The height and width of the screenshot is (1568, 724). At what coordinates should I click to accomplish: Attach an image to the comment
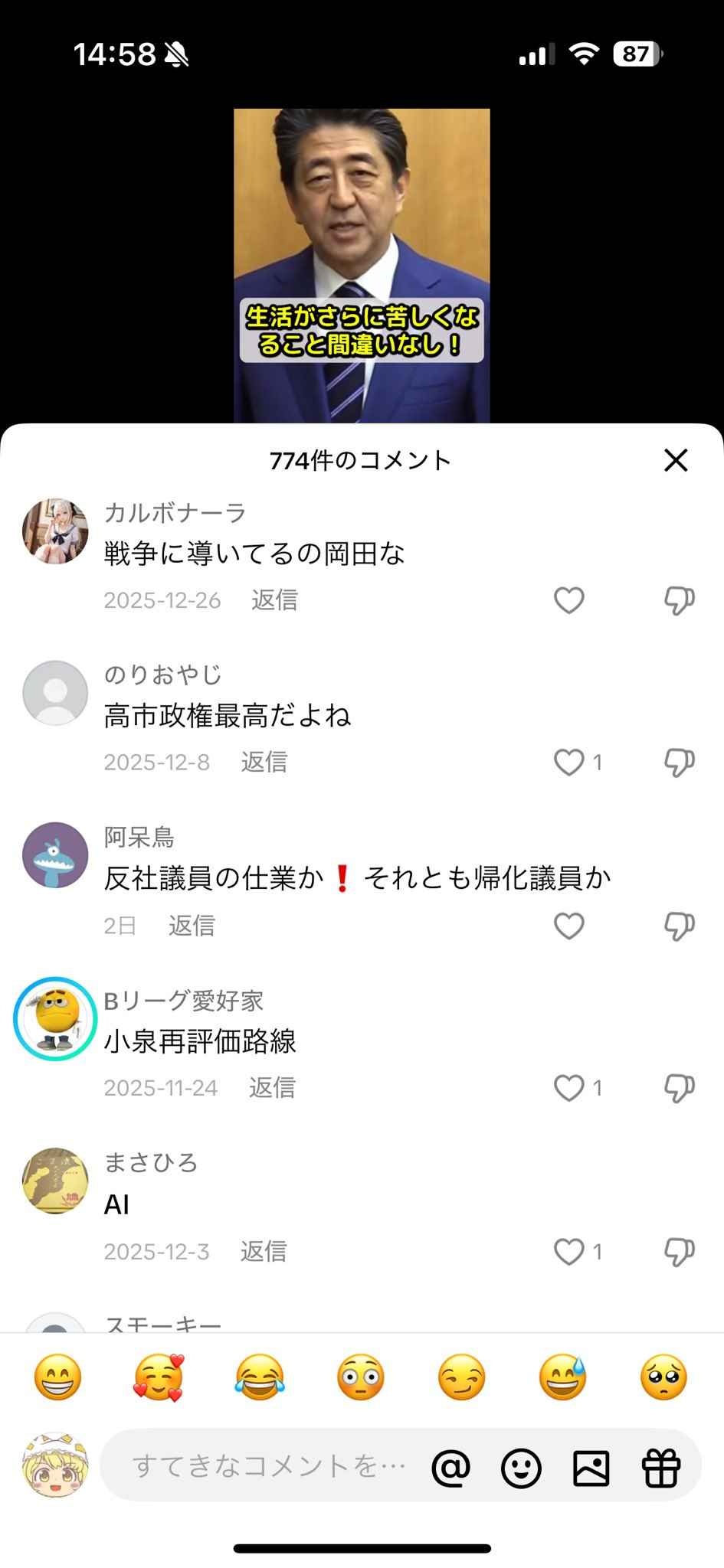(591, 1468)
